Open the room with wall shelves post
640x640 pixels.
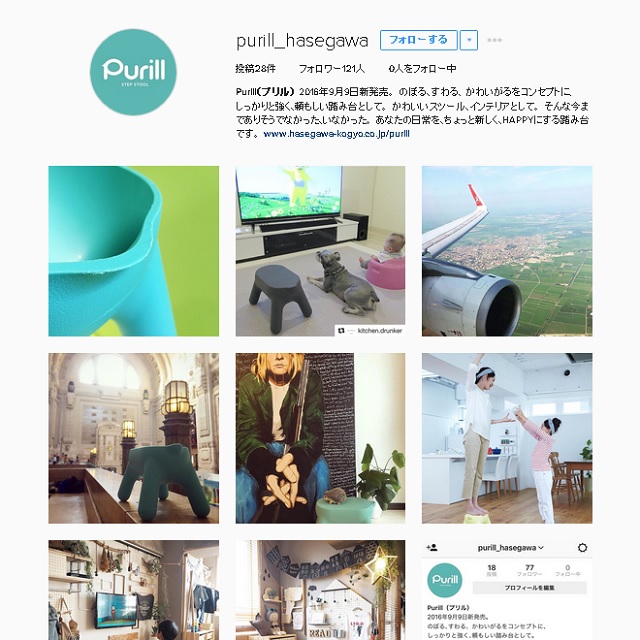[134, 590]
